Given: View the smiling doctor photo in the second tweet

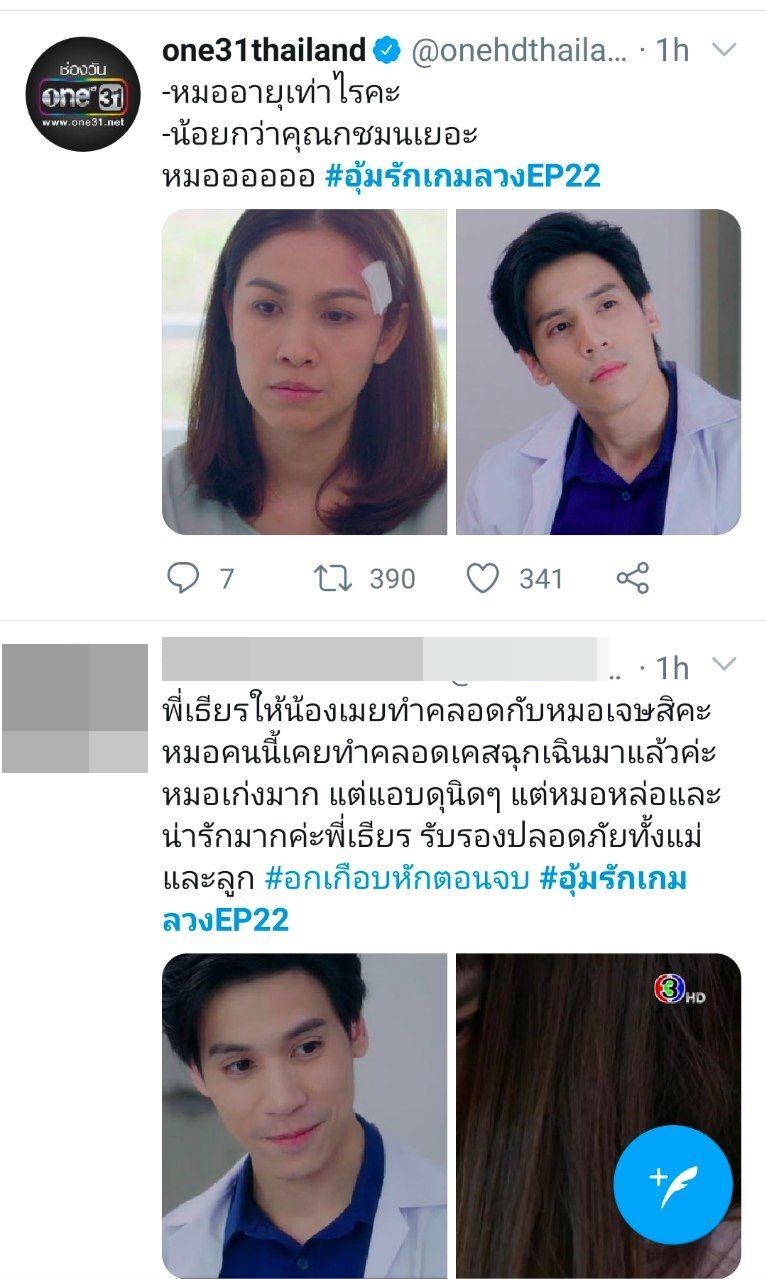Looking at the screenshot, I should point(304,1114).
